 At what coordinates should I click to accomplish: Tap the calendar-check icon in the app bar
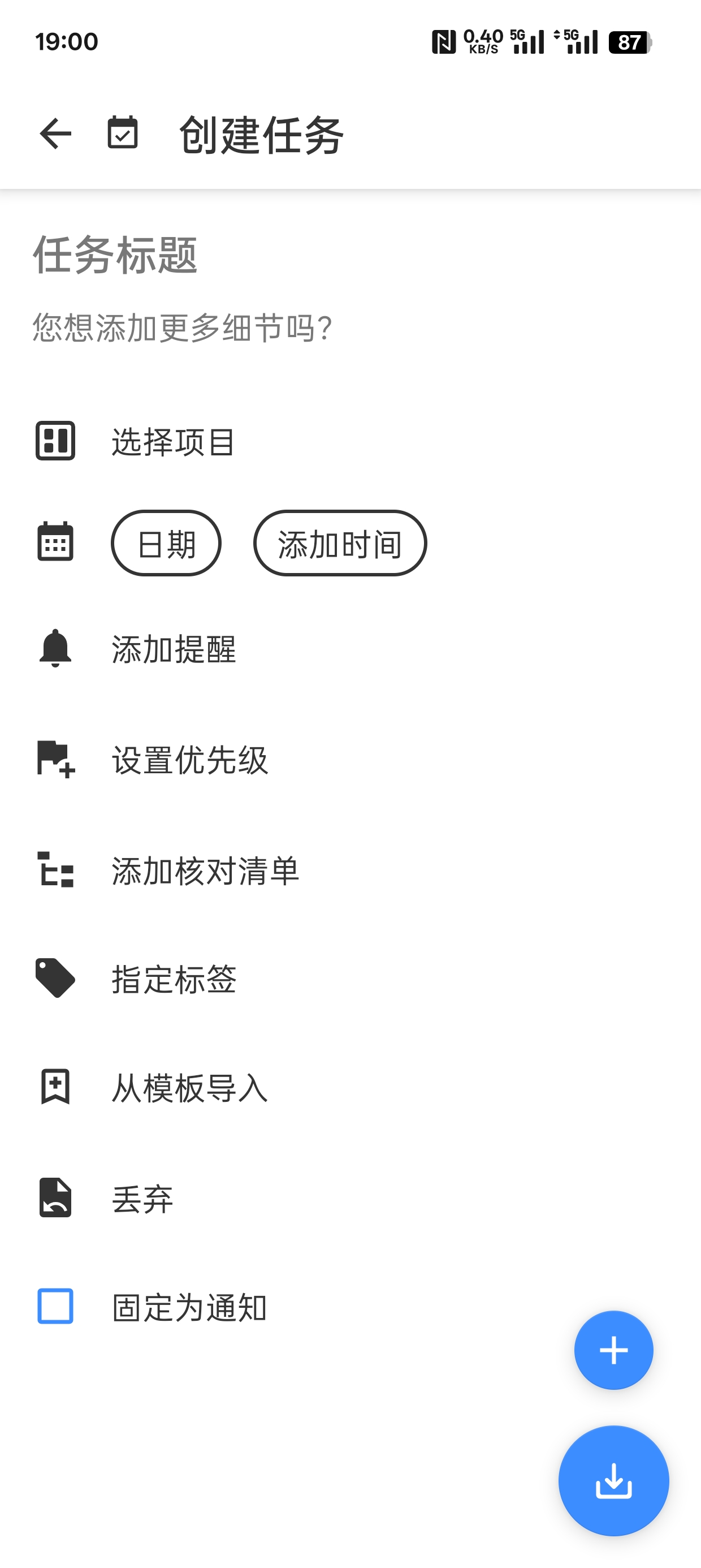[x=123, y=132]
